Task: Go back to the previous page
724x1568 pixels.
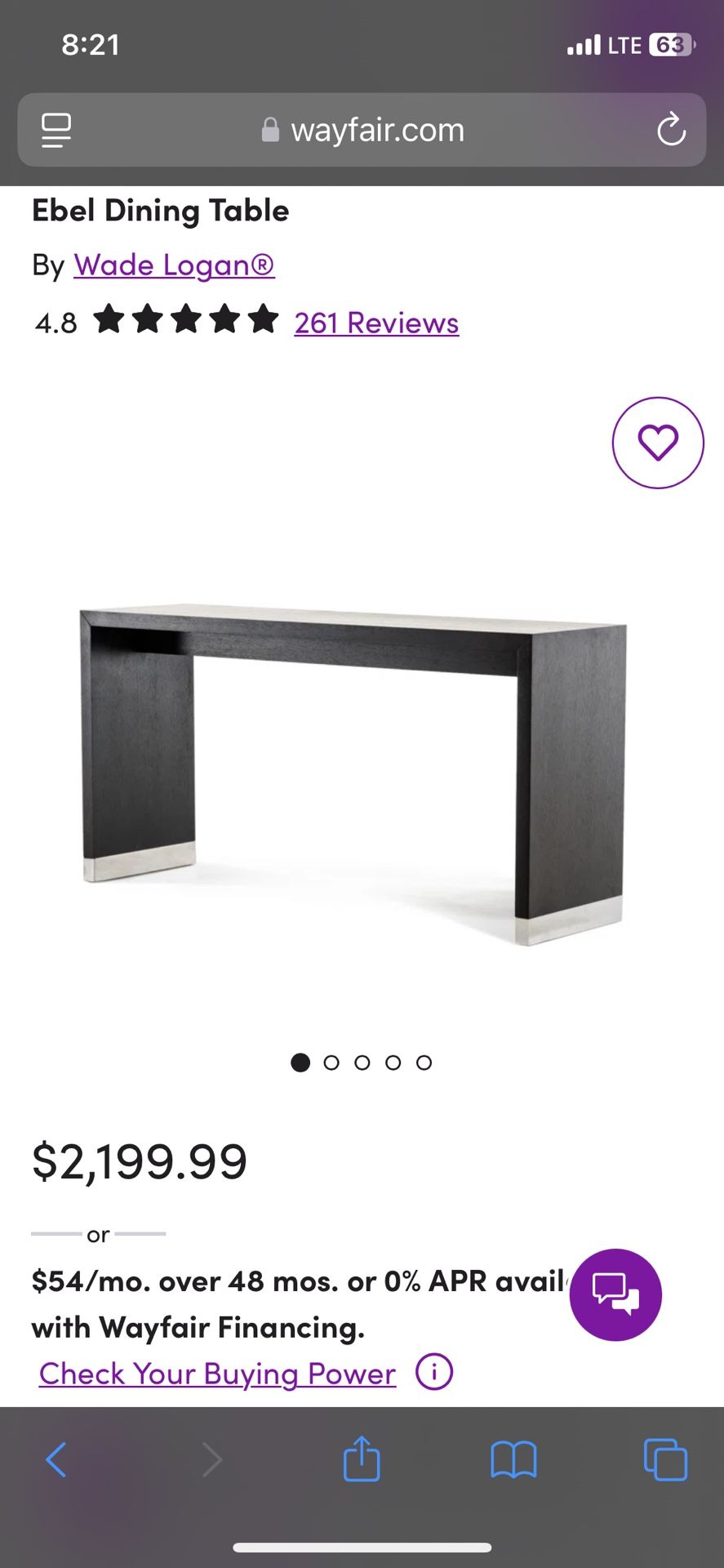Action: (x=56, y=1459)
